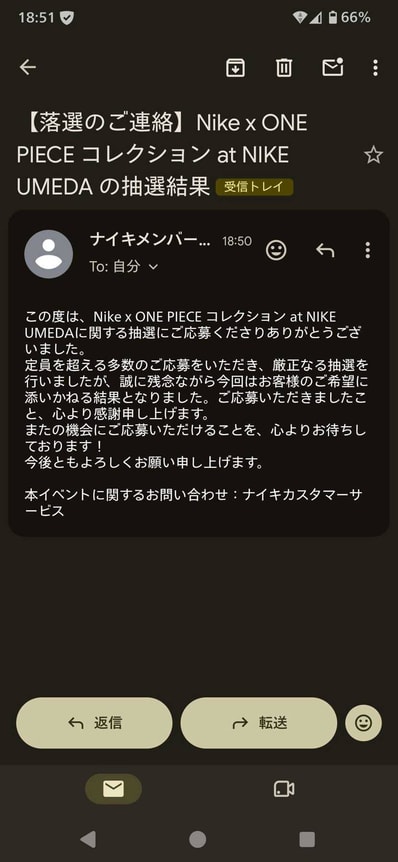Screen dimensions: 398x862
Task: Switch to the Meet video tab
Action: [x=284, y=789]
